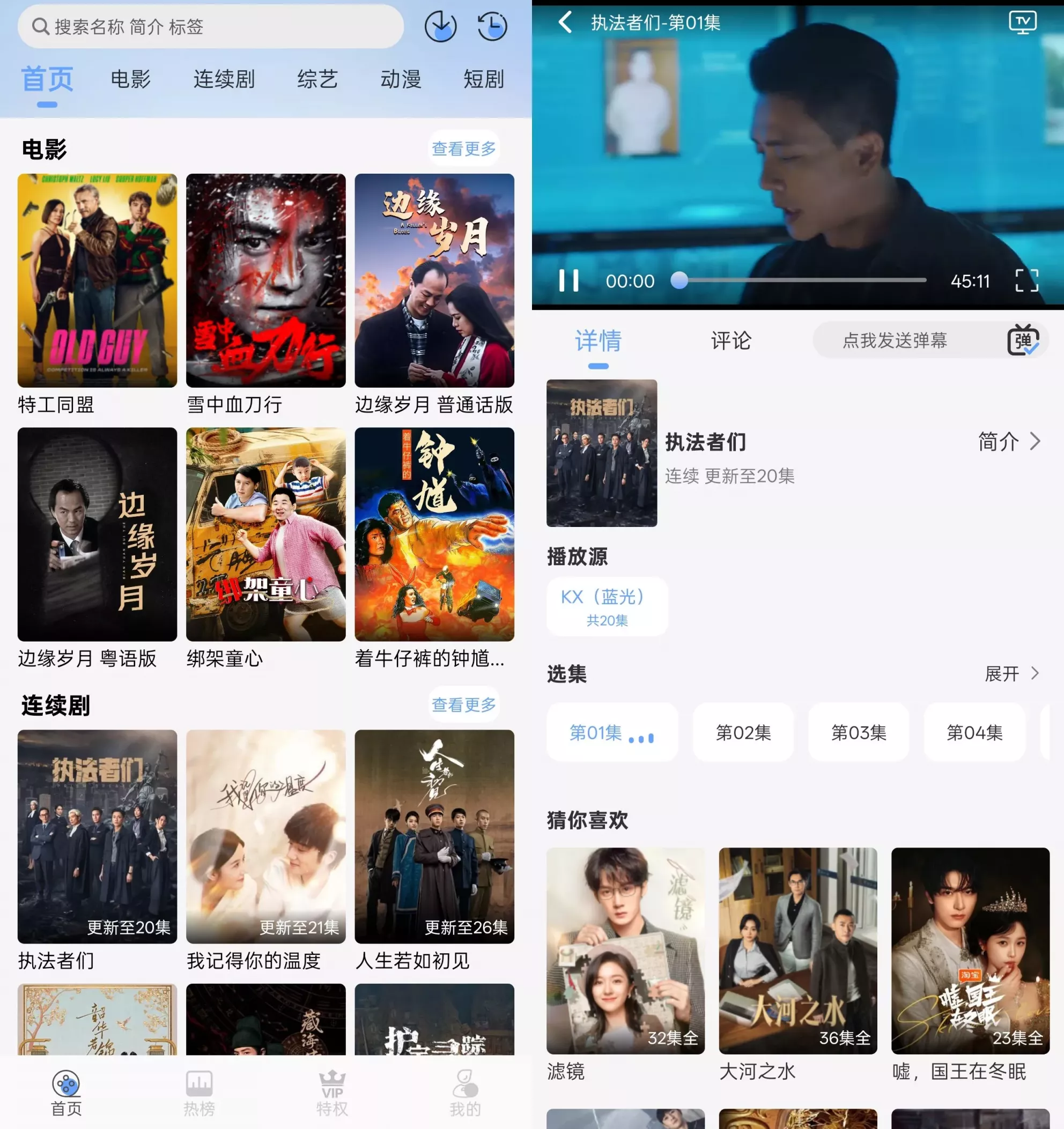Screen dimensions: 1064x1129
Task: Switch to the 电影 top tab
Action: (131, 79)
